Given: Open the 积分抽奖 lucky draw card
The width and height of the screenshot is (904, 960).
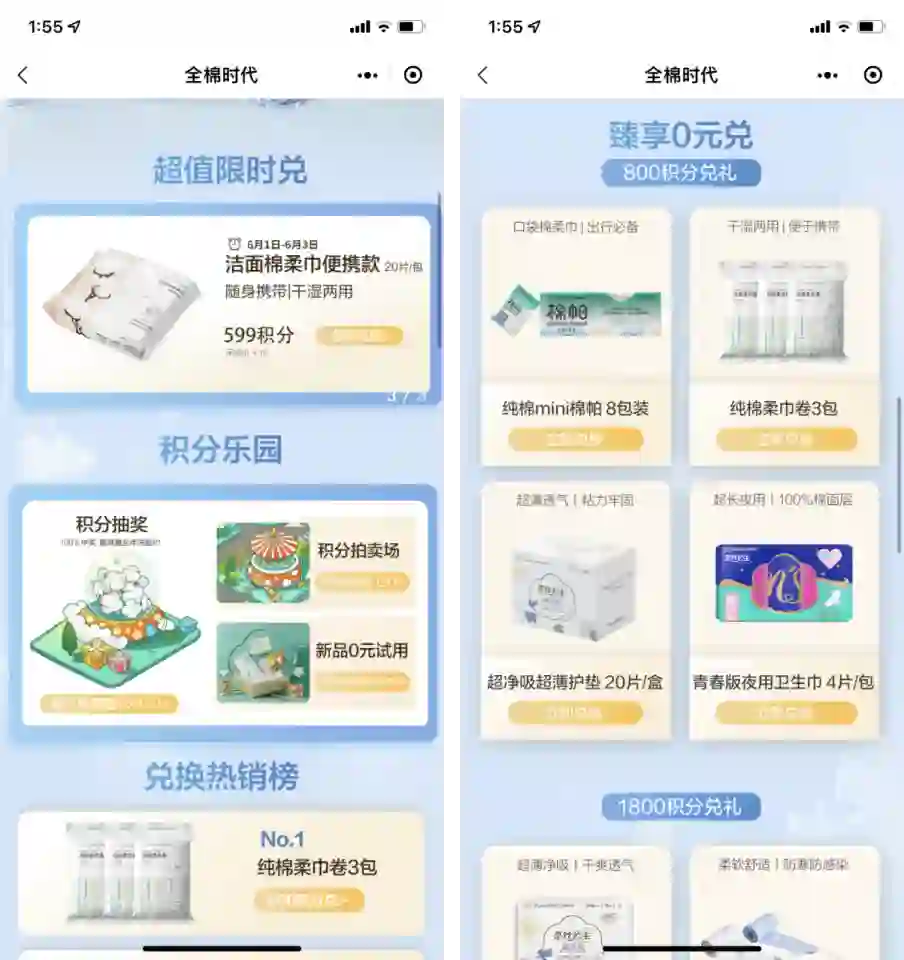Looking at the screenshot, I should coord(112,610).
